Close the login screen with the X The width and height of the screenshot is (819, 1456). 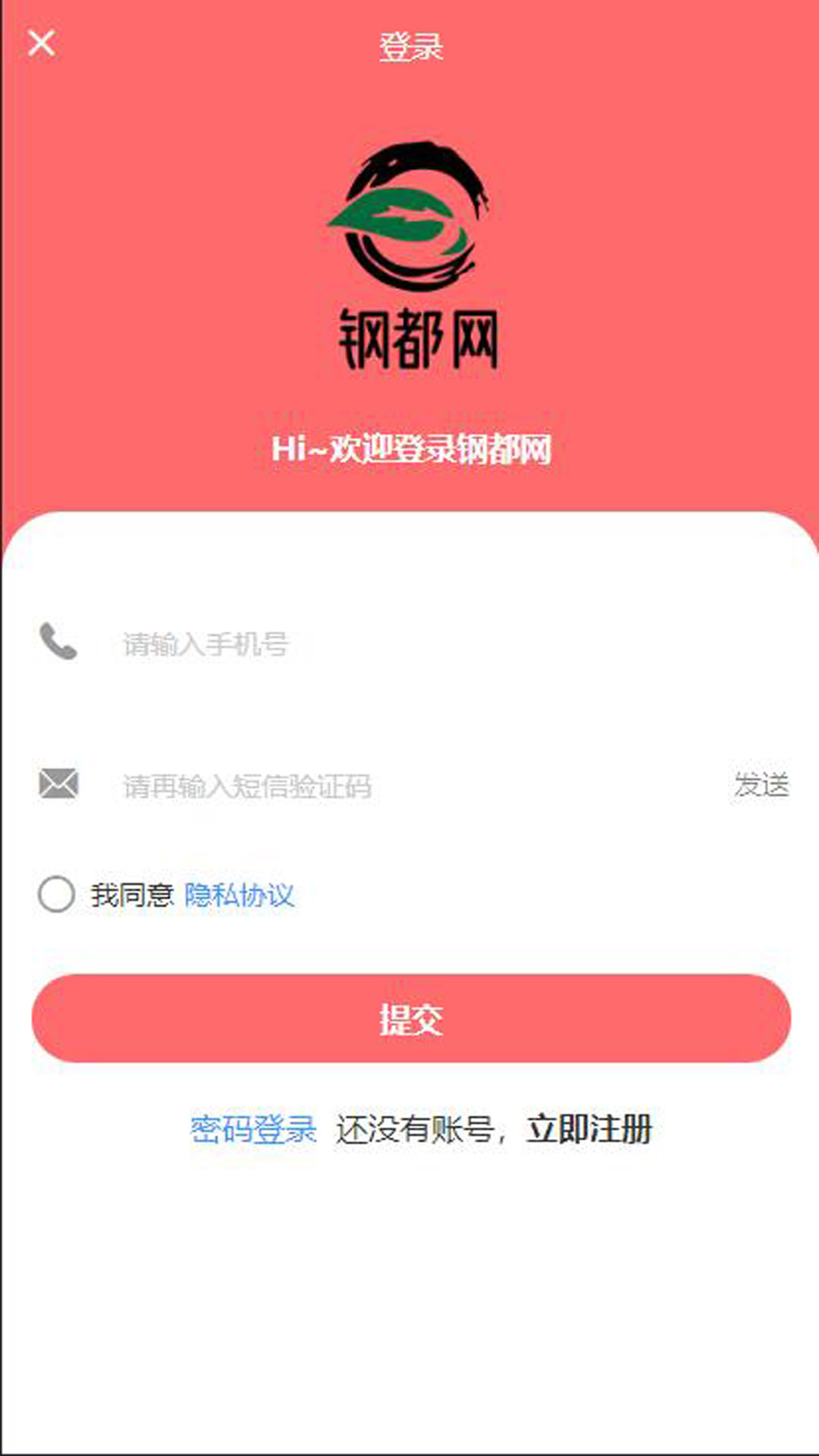[41, 43]
